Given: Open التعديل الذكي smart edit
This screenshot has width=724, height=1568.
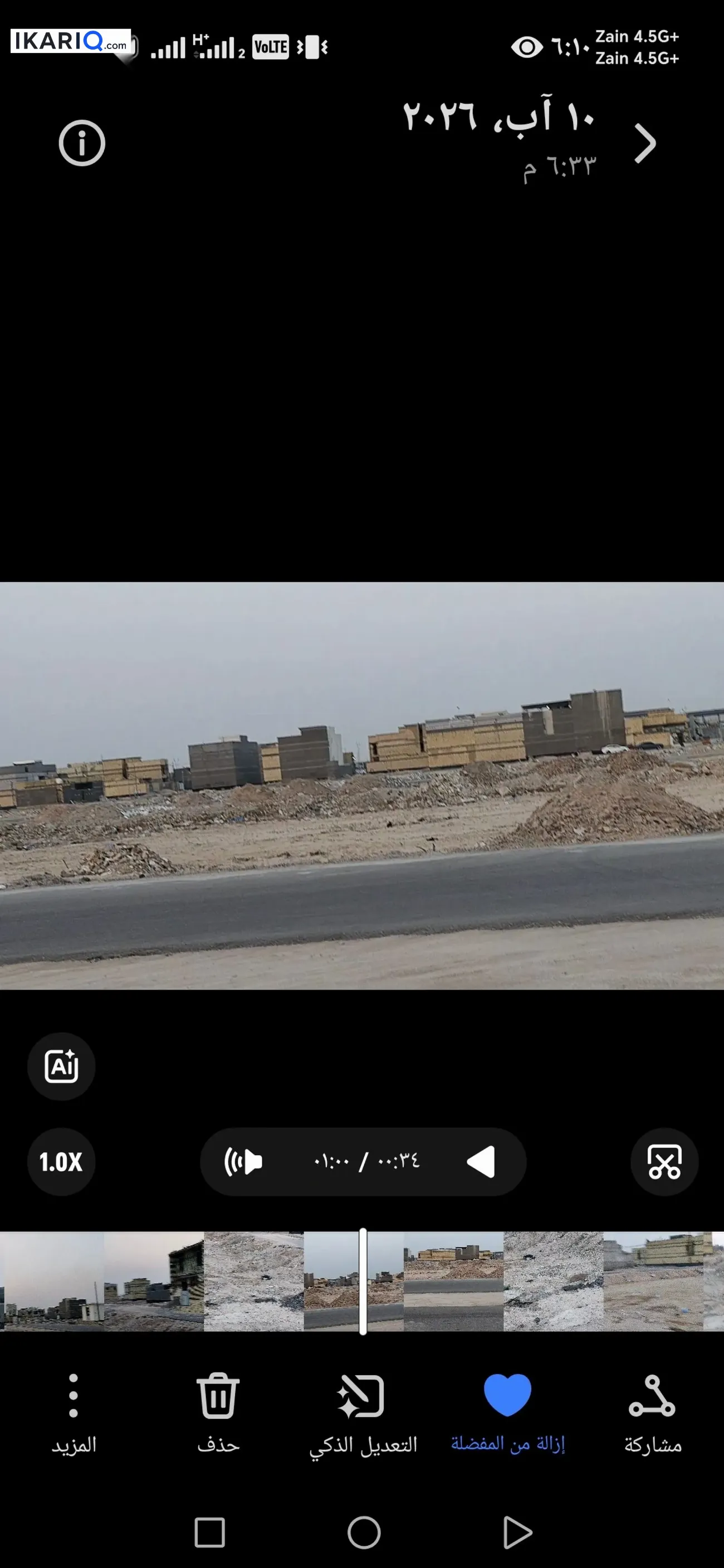Looking at the screenshot, I should point(363,1412).
